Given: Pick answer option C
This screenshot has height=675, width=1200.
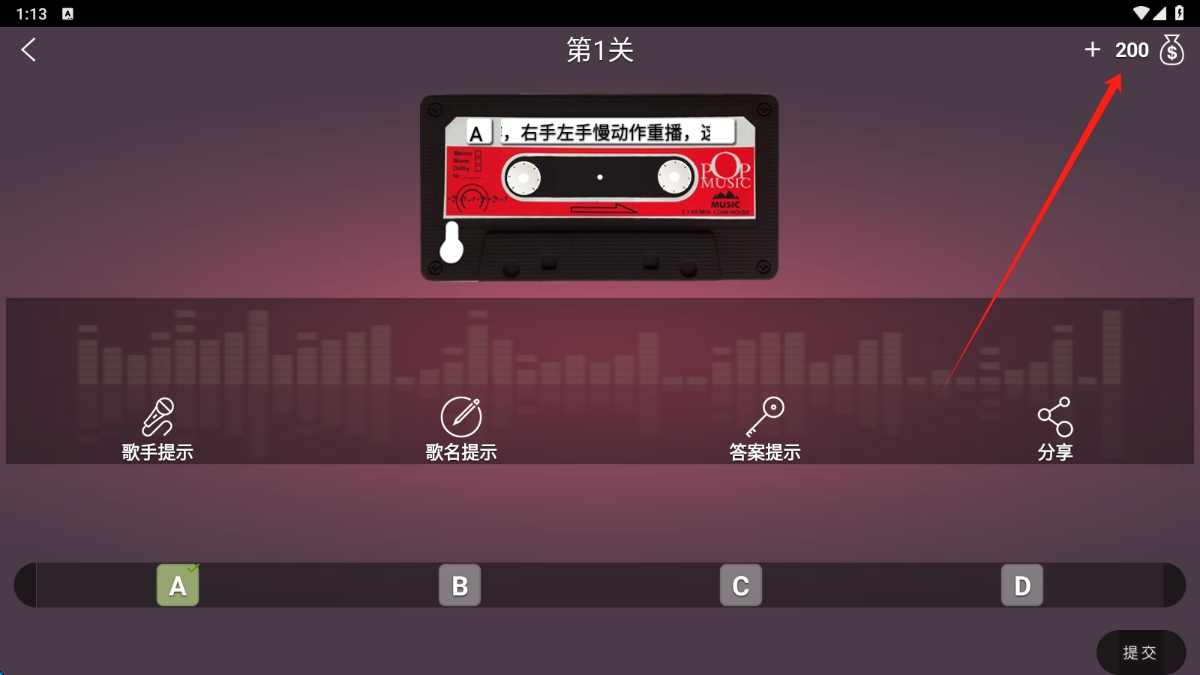Looking at the screenshot, I should pos(741,586).
